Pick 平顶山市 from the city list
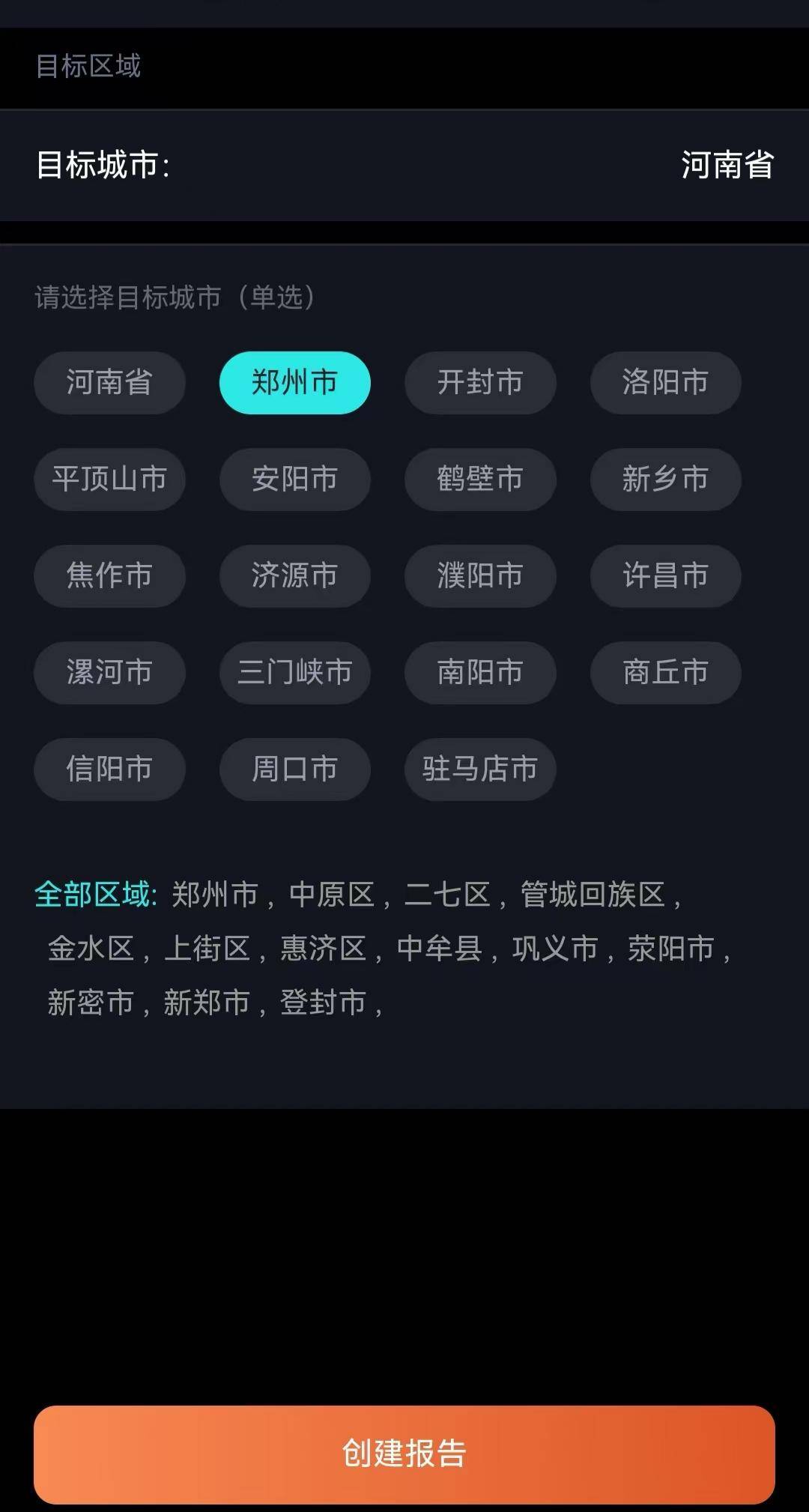Image resolution: width=809 pixels, height=1512 pixels. [109, 479]
